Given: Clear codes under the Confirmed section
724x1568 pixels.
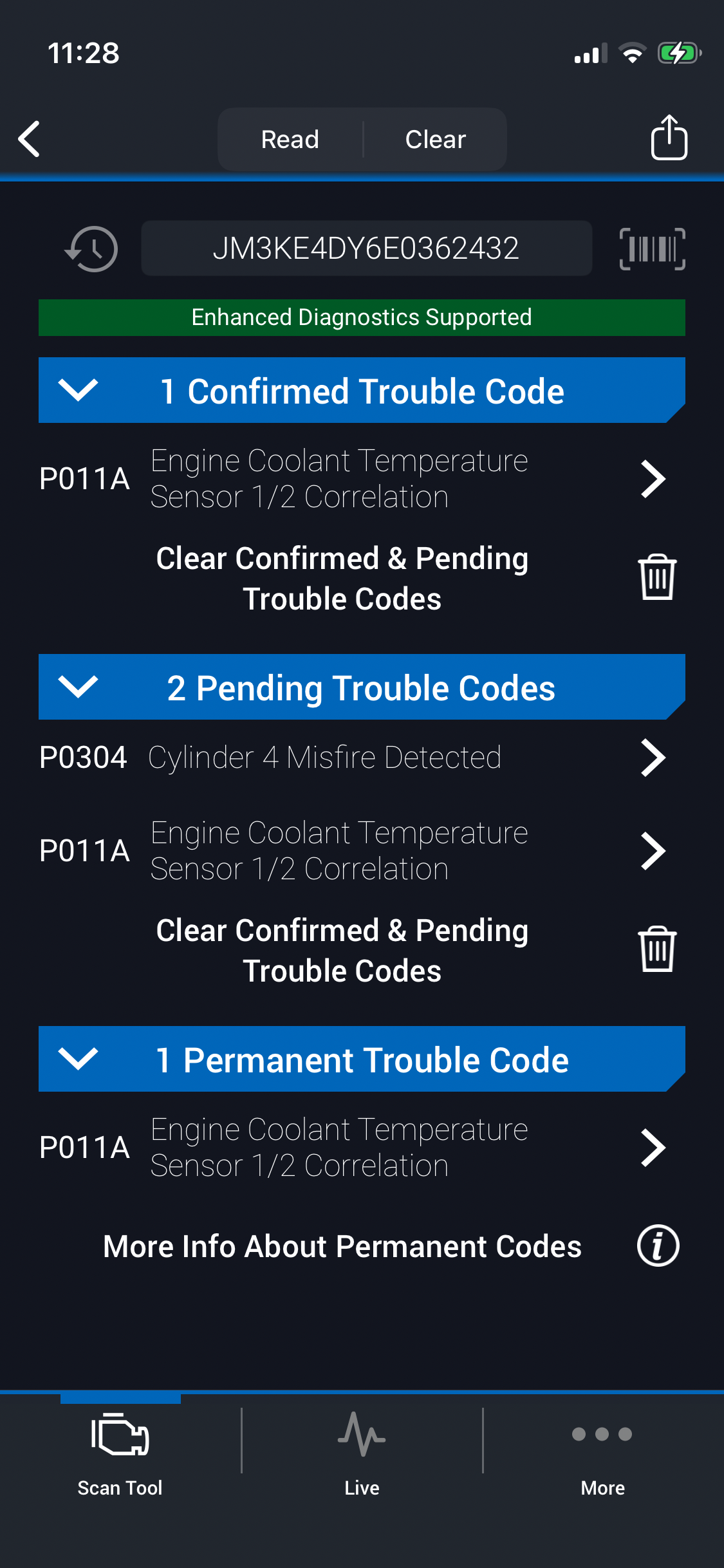Looking at the screenshot, I should (x=656, y=577).
